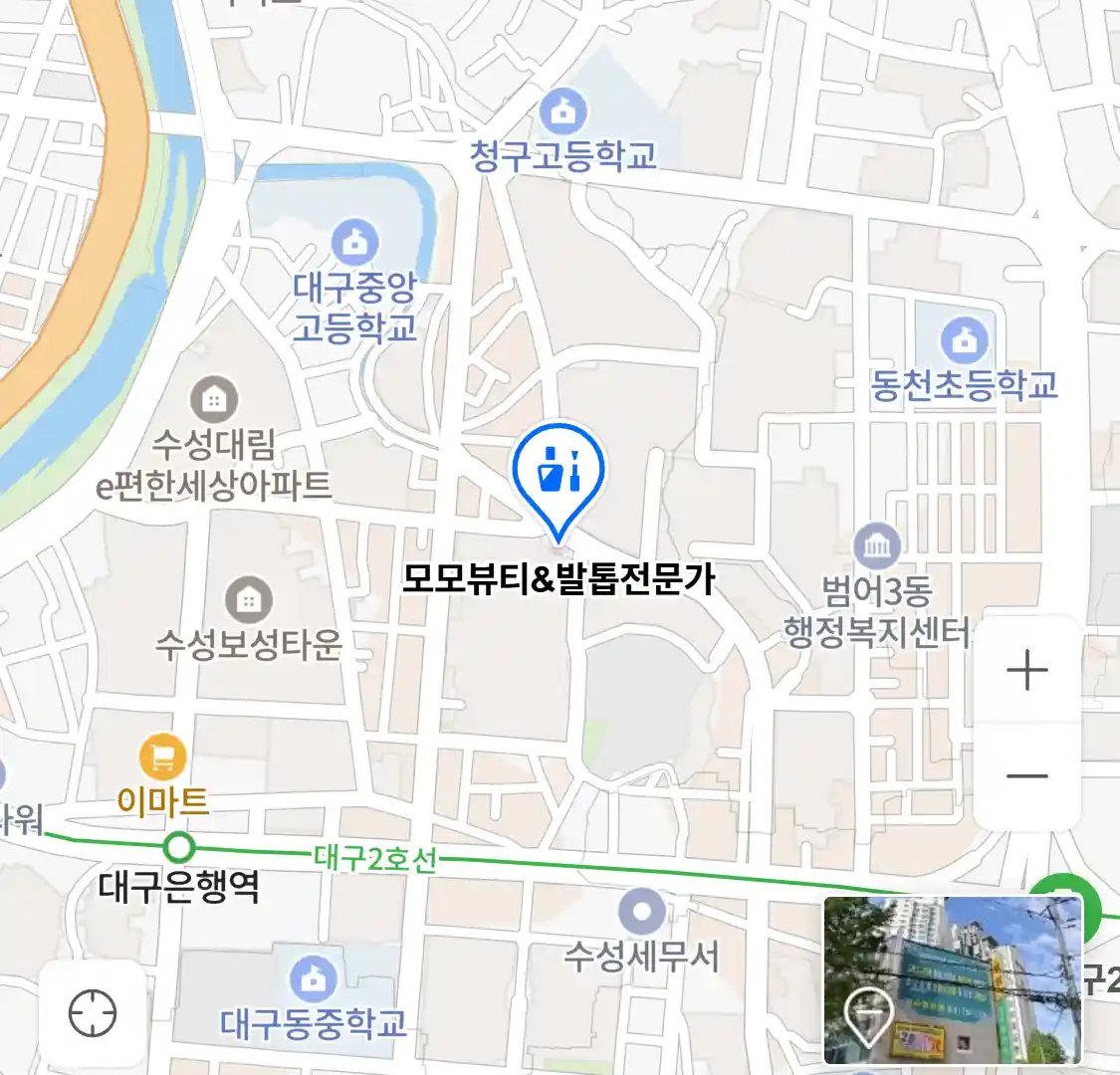Open 대구은행역 station marker

(179, 849)
